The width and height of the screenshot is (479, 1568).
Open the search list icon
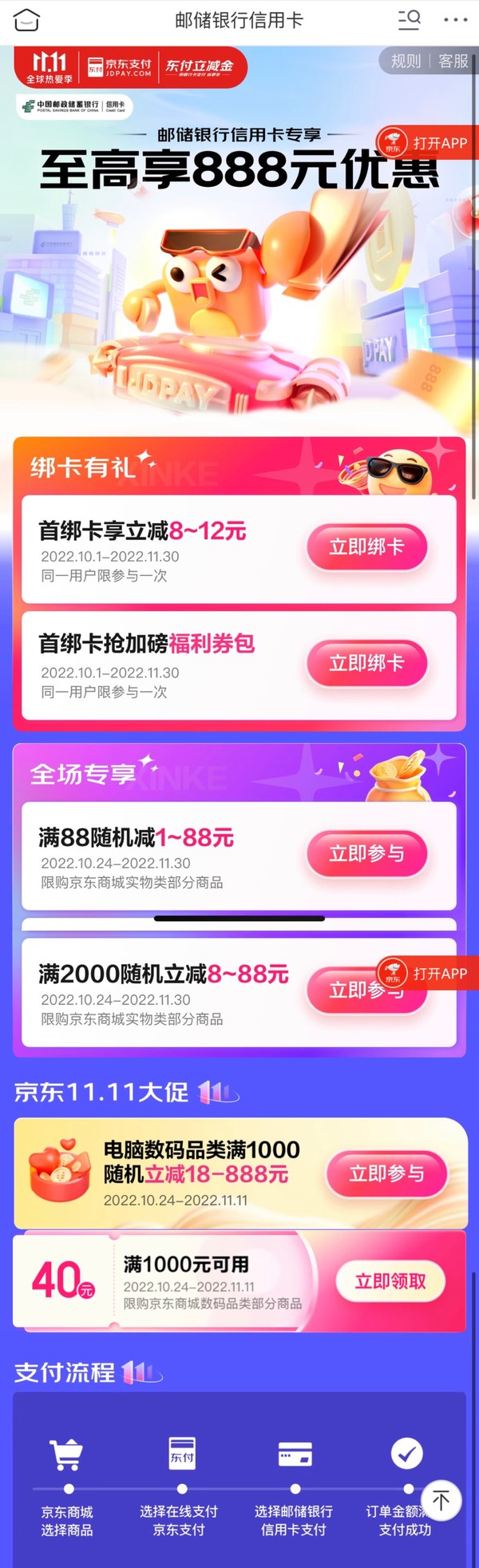click(410, 20)
